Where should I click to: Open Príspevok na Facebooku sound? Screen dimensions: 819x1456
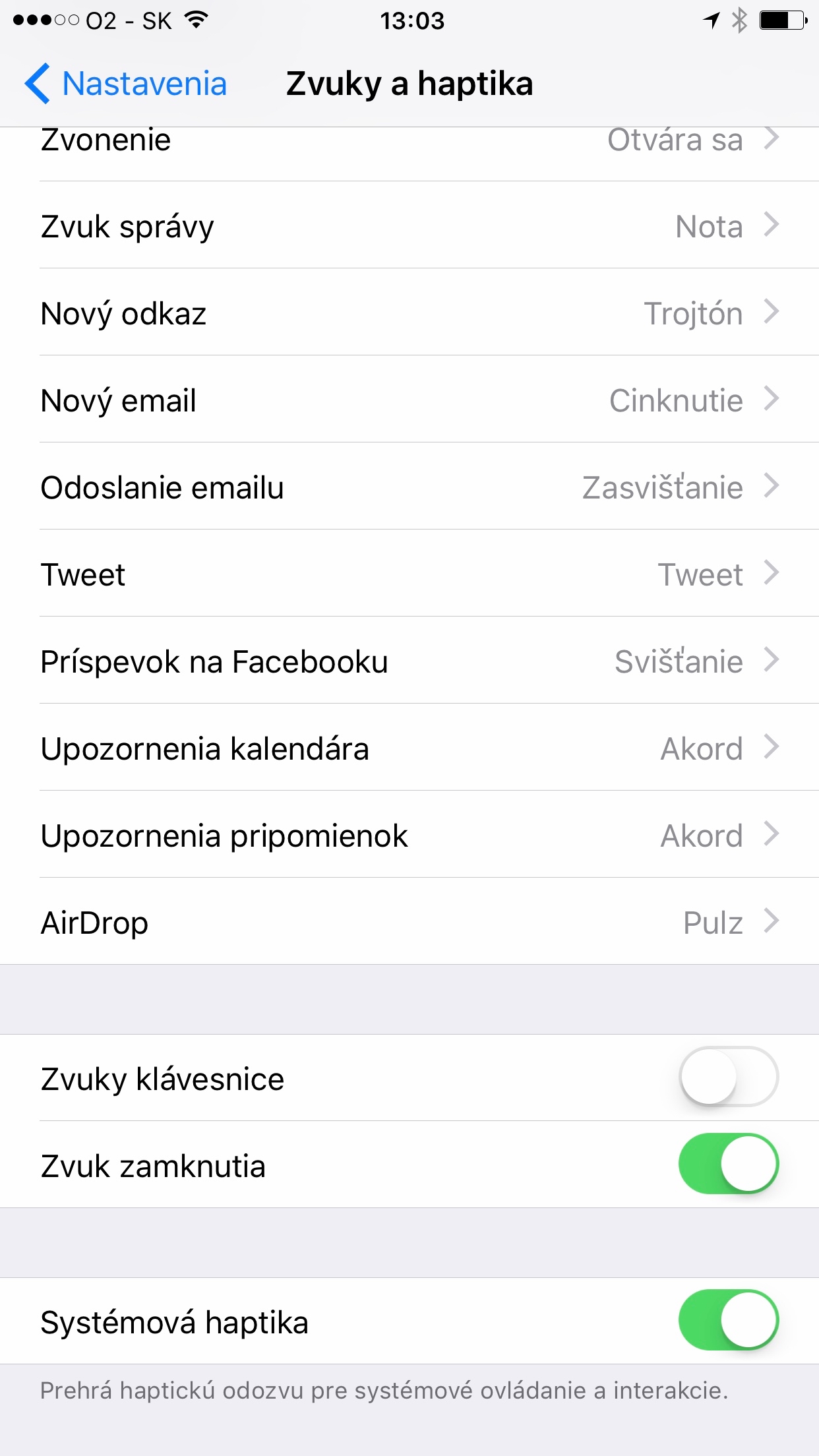[409, 661]
